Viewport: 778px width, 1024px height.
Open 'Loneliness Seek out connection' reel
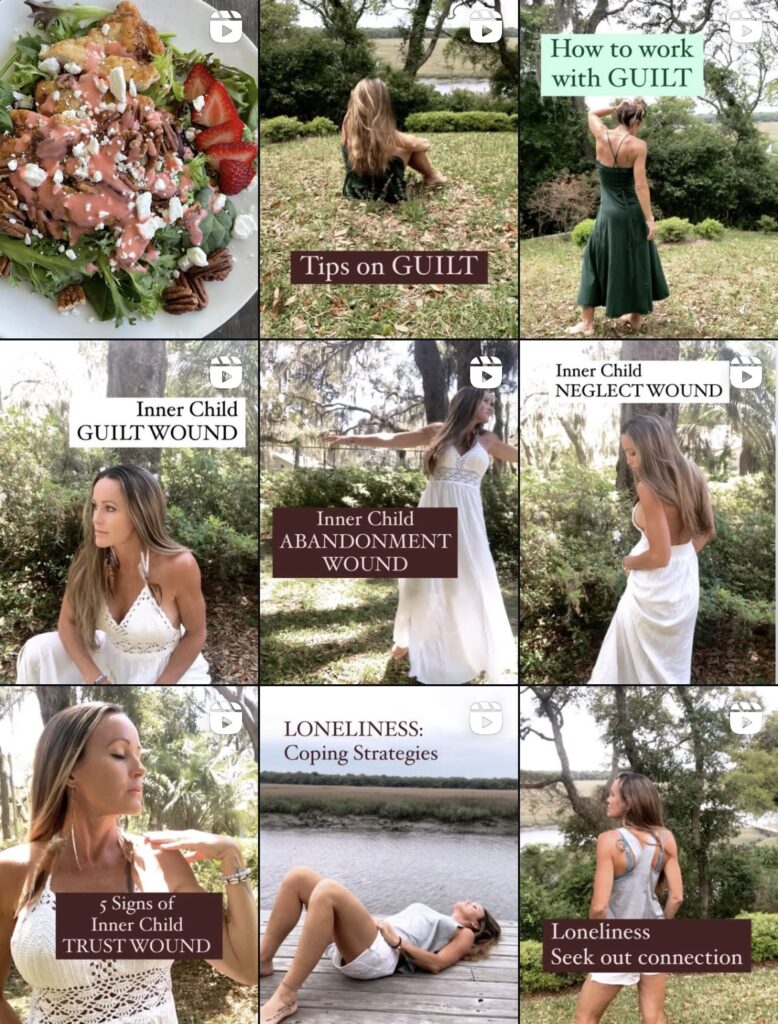point(648,855)
